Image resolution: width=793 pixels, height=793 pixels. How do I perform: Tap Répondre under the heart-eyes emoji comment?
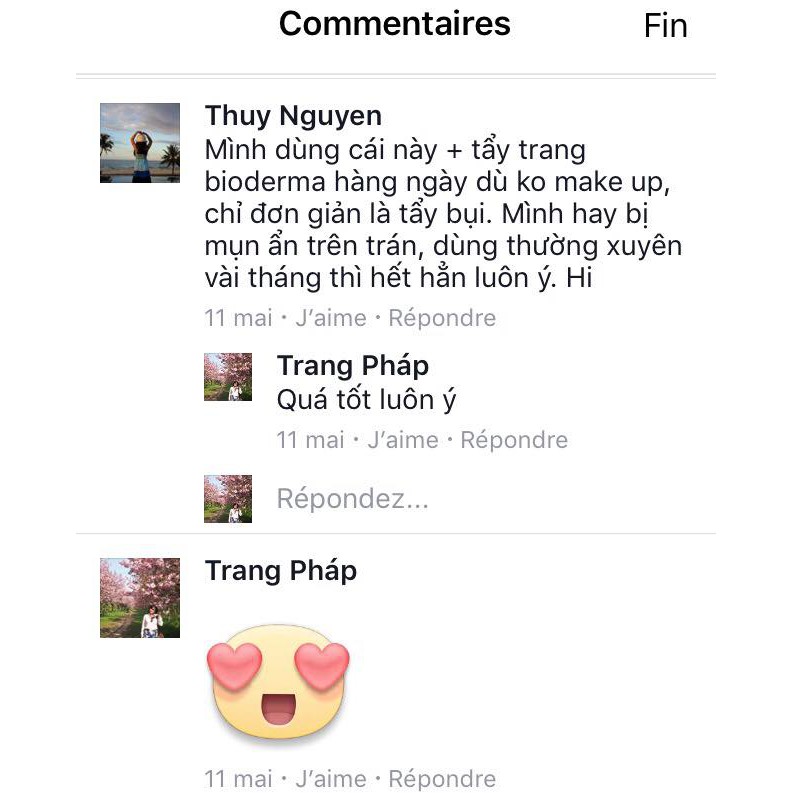coord(442,778)
